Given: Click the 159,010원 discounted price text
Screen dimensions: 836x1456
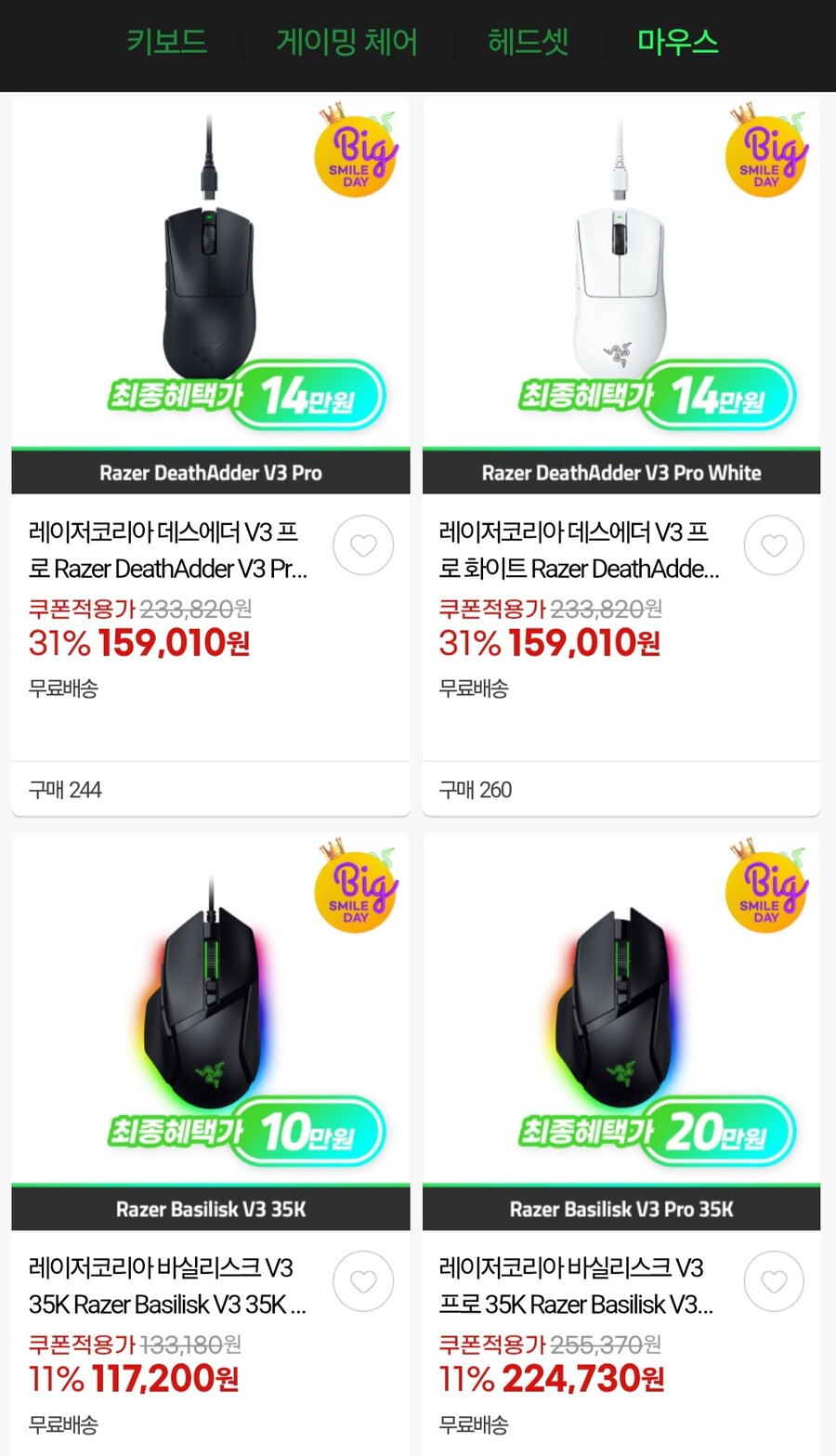Looking at the screenshot, I should (x=172, y=642).
